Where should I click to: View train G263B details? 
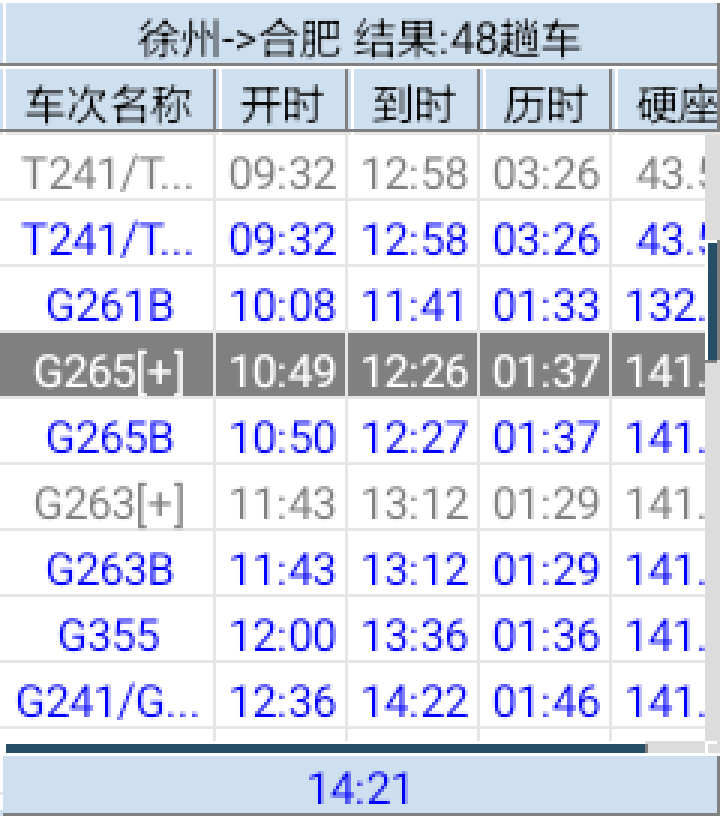pos(110,569)
